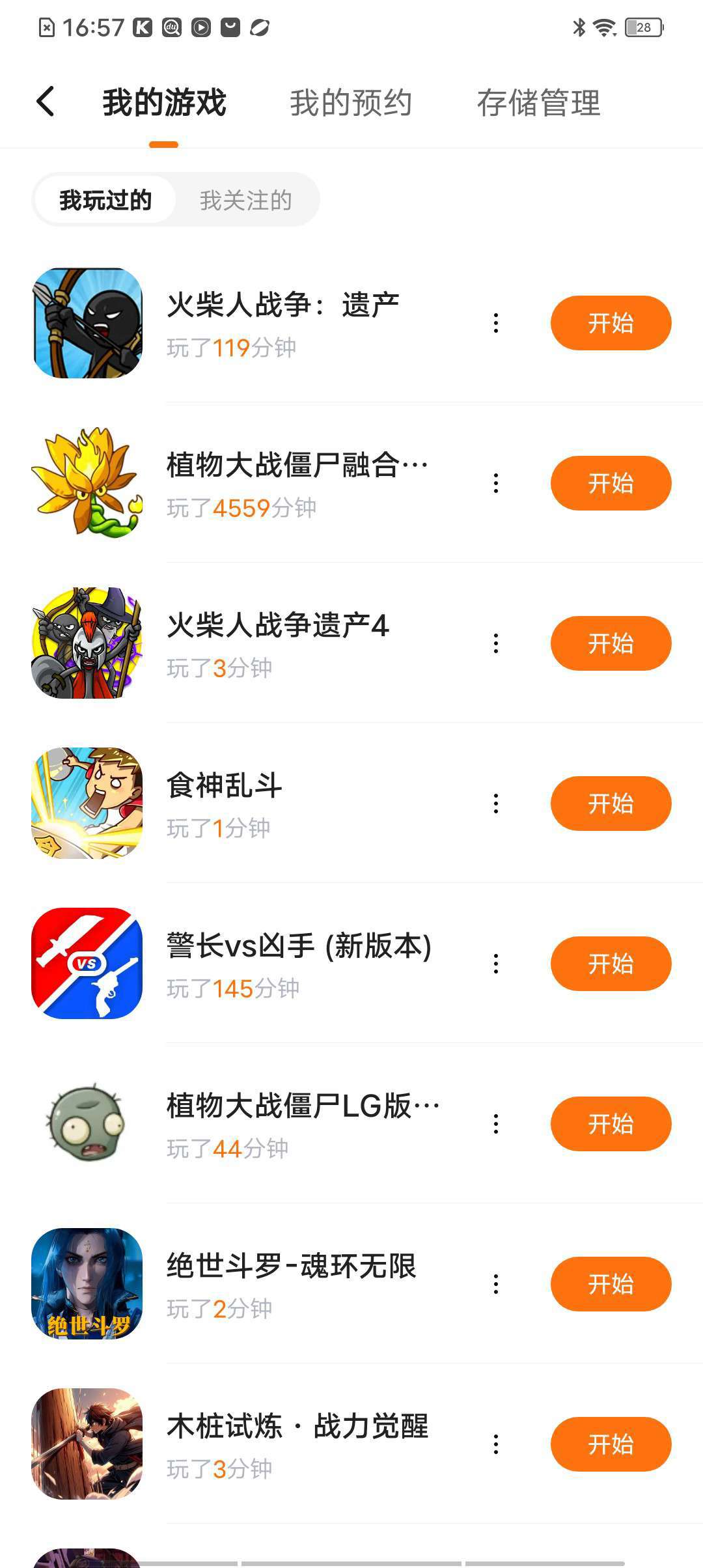Open the 存储管理 tab

pyautogui.click(x=538, y=103)
